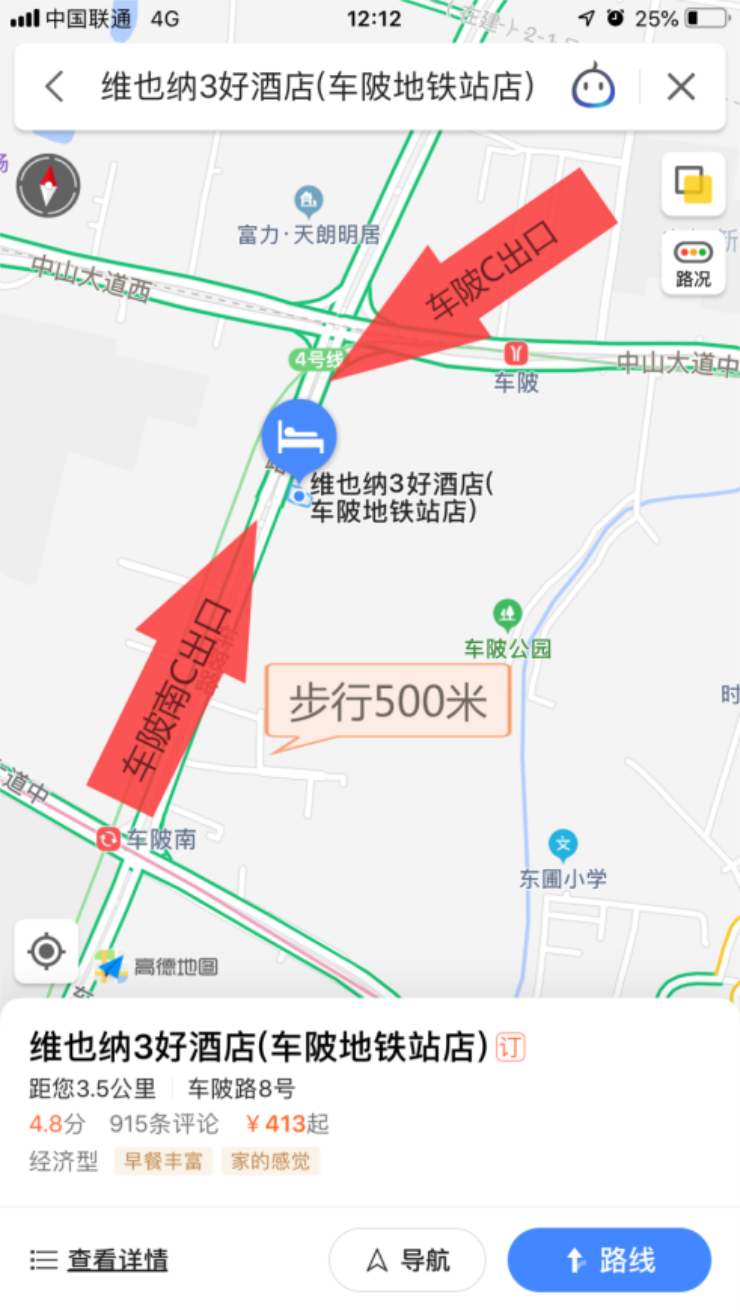Tap the 车陂南 metro station icon
740x1315 pixels.
[110, 841]
